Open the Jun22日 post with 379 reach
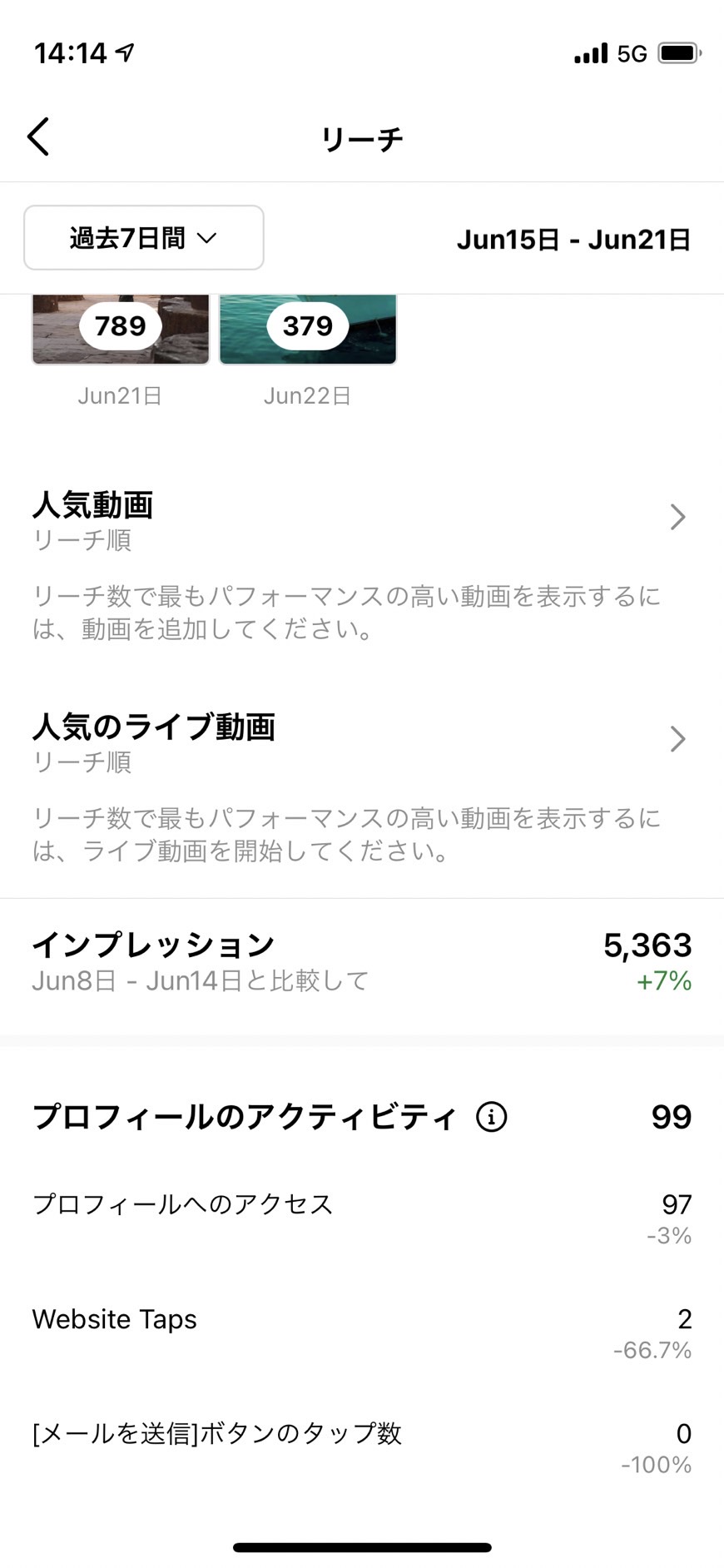Screen dimensions: 724x1568 tap(308, 329)
